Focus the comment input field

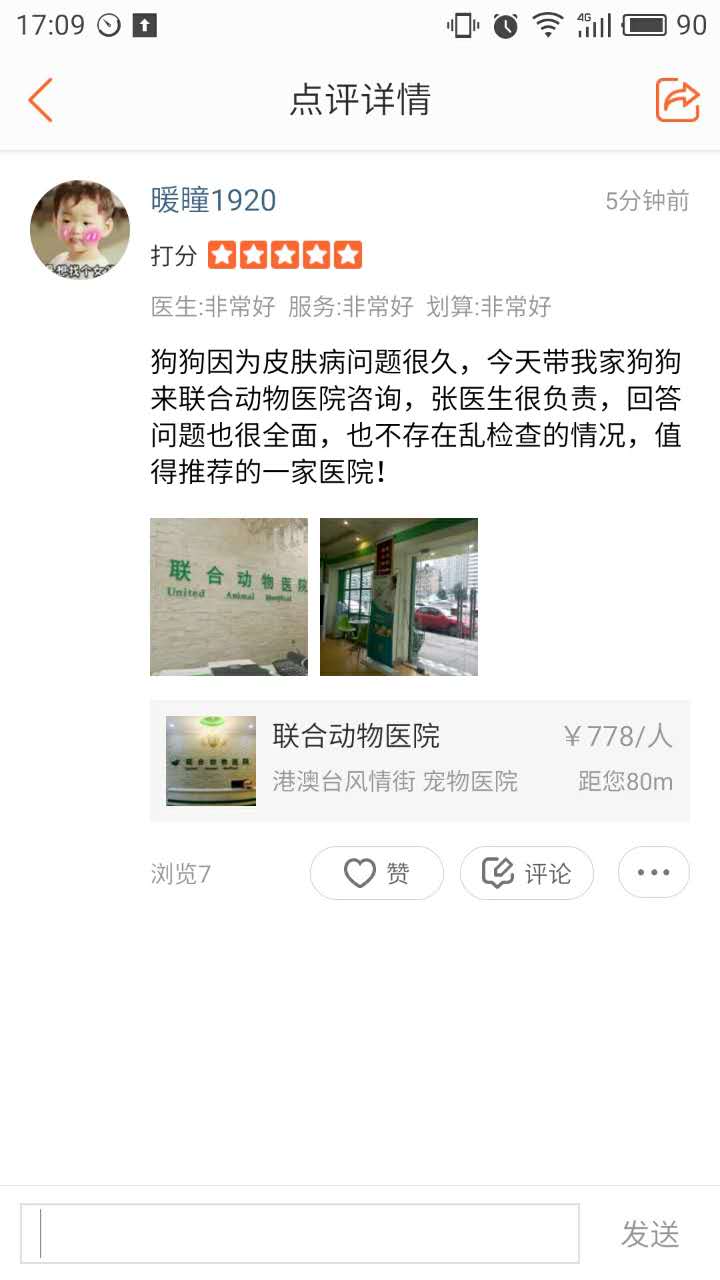point(300,1233)
